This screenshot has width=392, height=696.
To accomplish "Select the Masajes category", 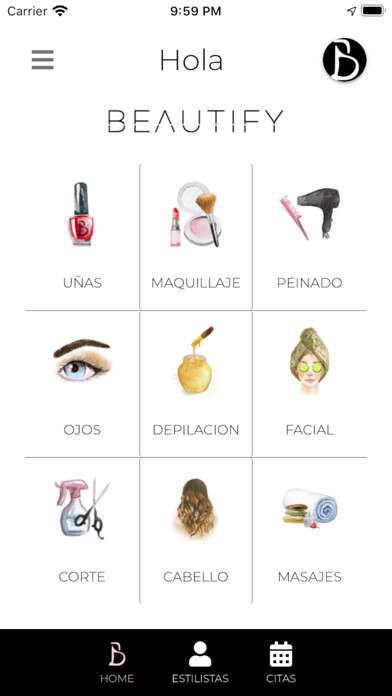I will 309,531.
